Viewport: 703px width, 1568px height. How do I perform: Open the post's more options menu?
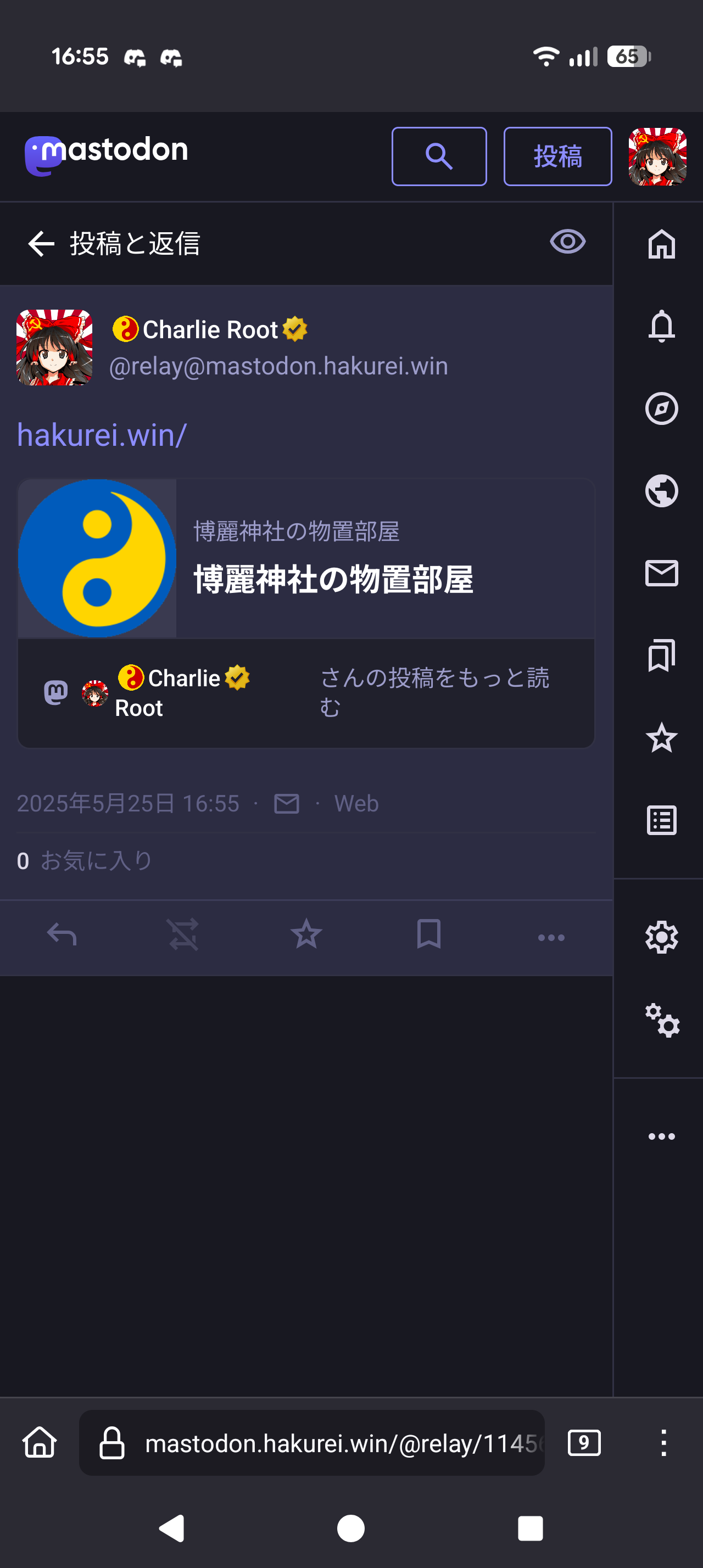(x=551, y=937)
